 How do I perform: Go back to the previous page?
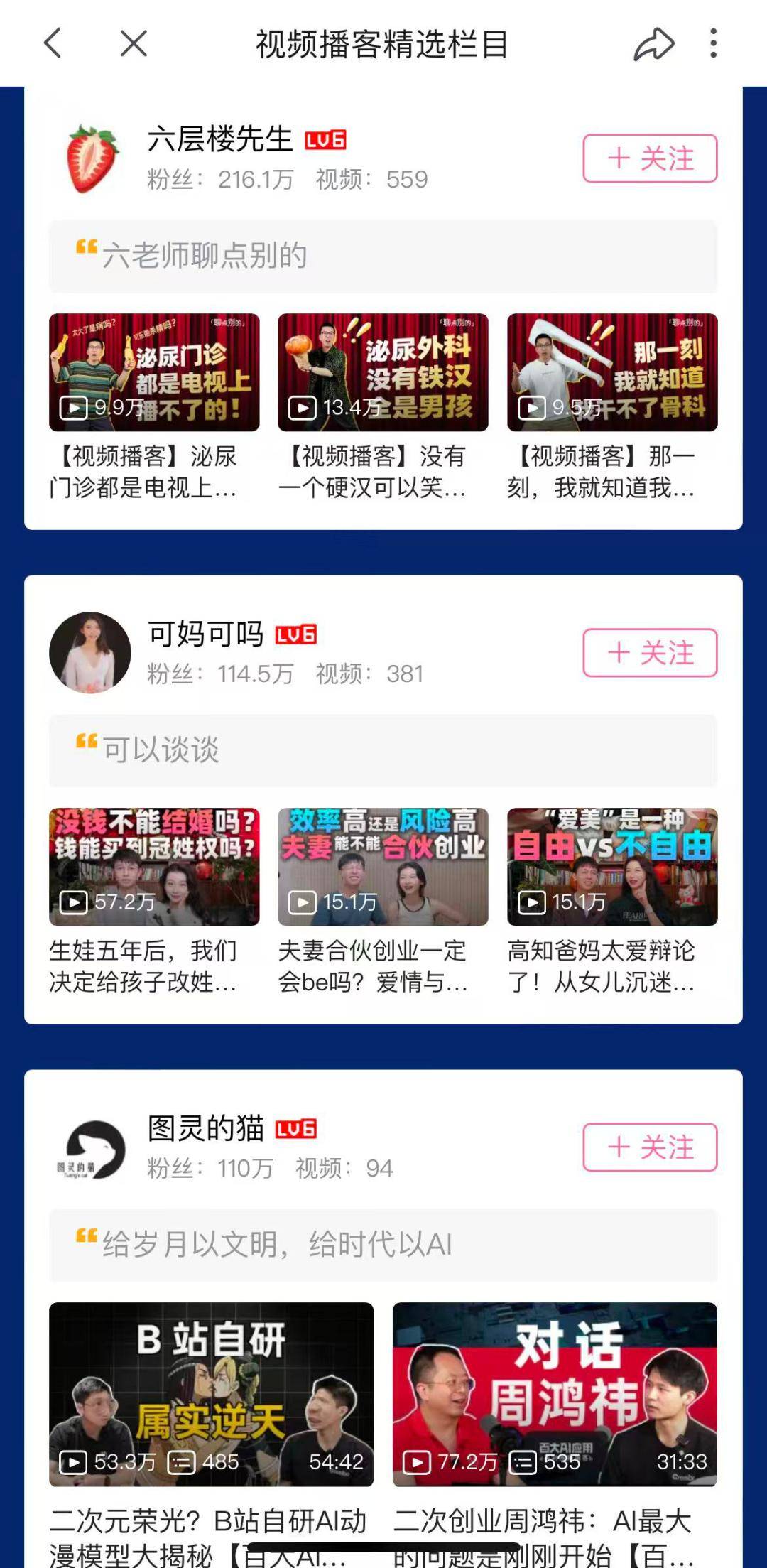[53, 43]
